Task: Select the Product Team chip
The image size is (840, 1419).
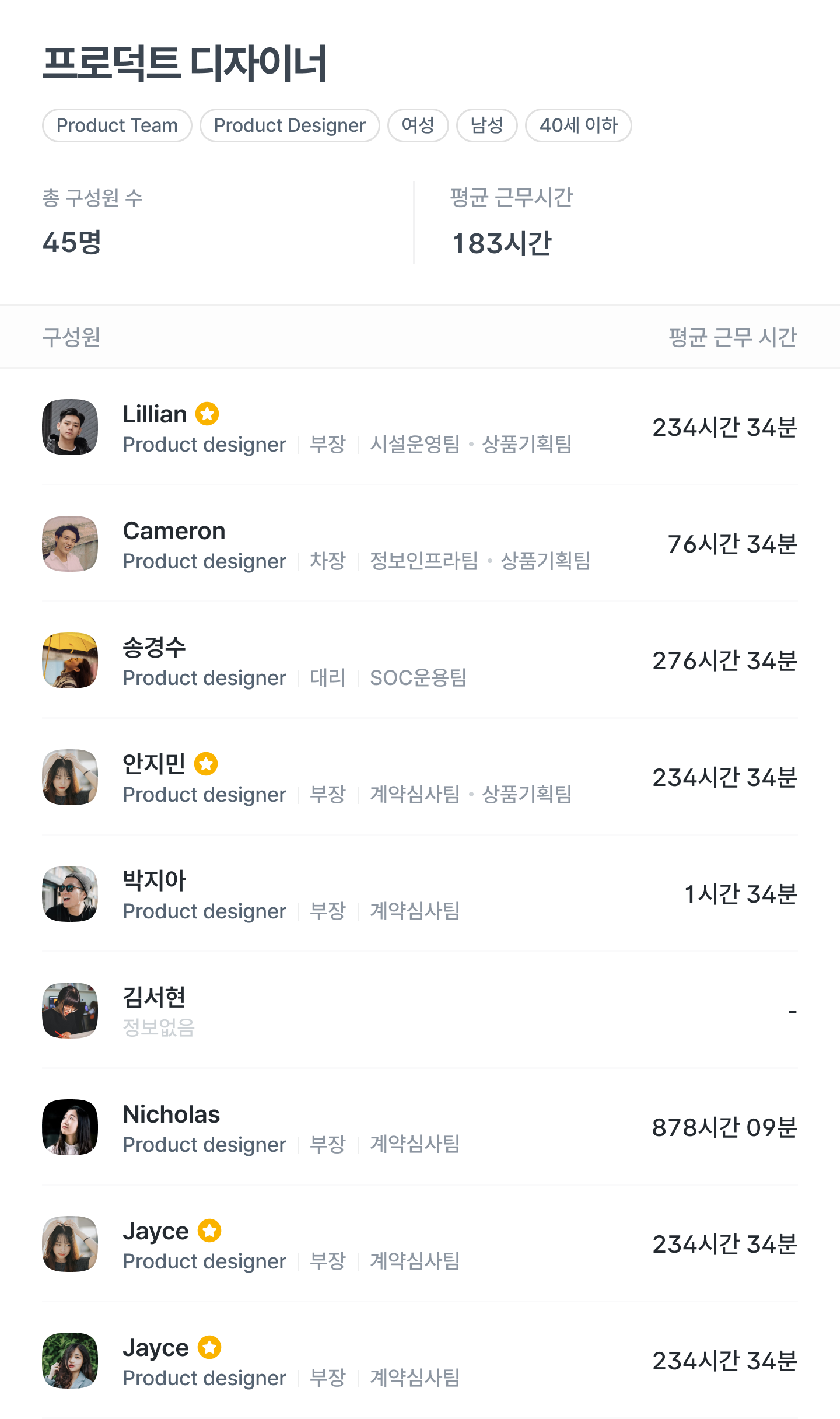Action: (117, 125)
